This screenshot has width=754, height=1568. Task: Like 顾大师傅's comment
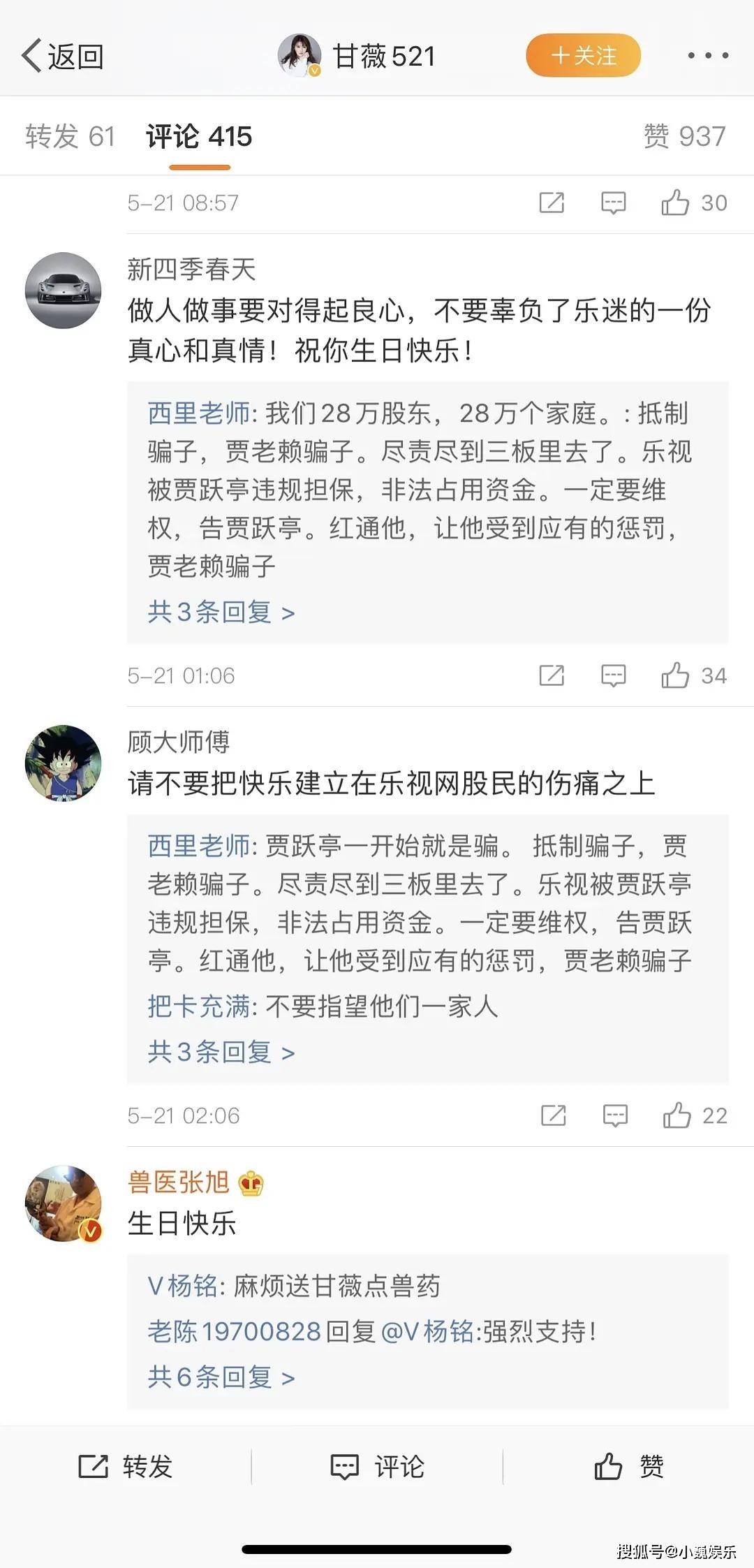click(x=695, y=1115)
